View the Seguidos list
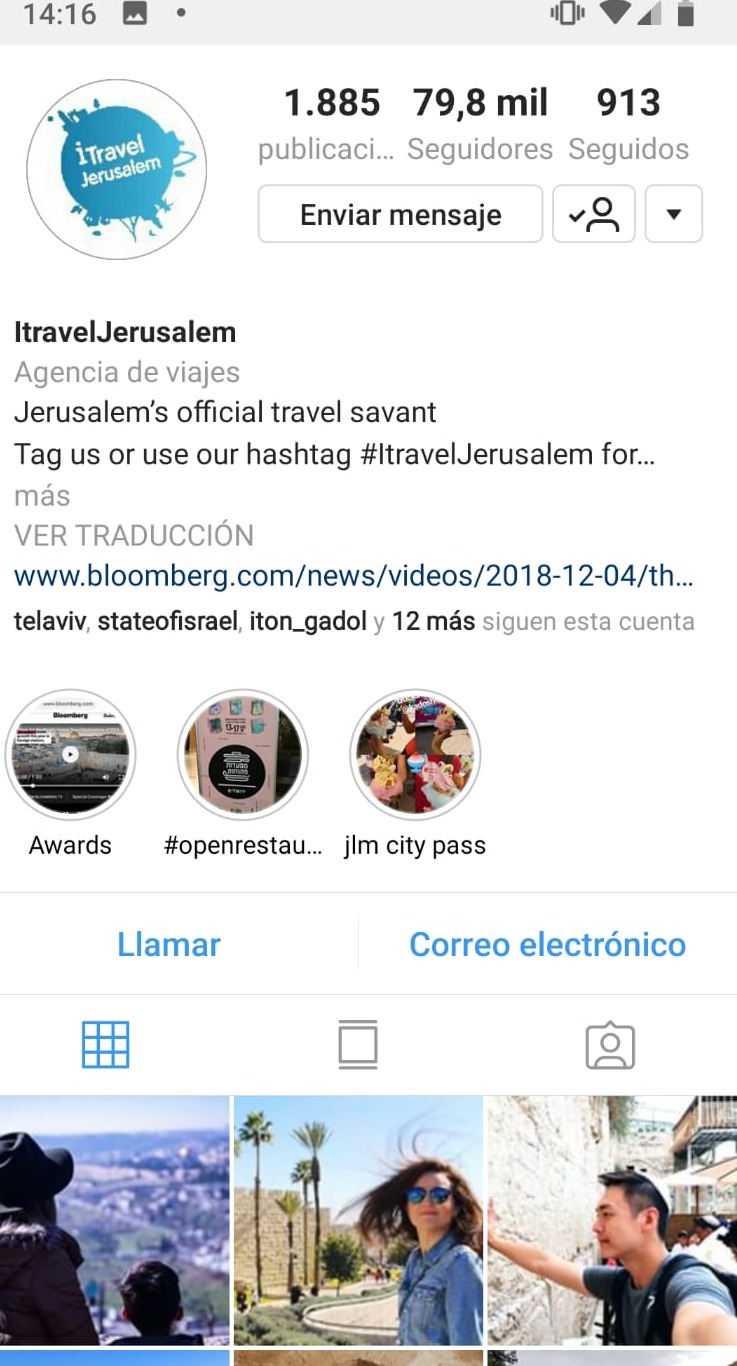737x1366 pixels. [629, 124]
